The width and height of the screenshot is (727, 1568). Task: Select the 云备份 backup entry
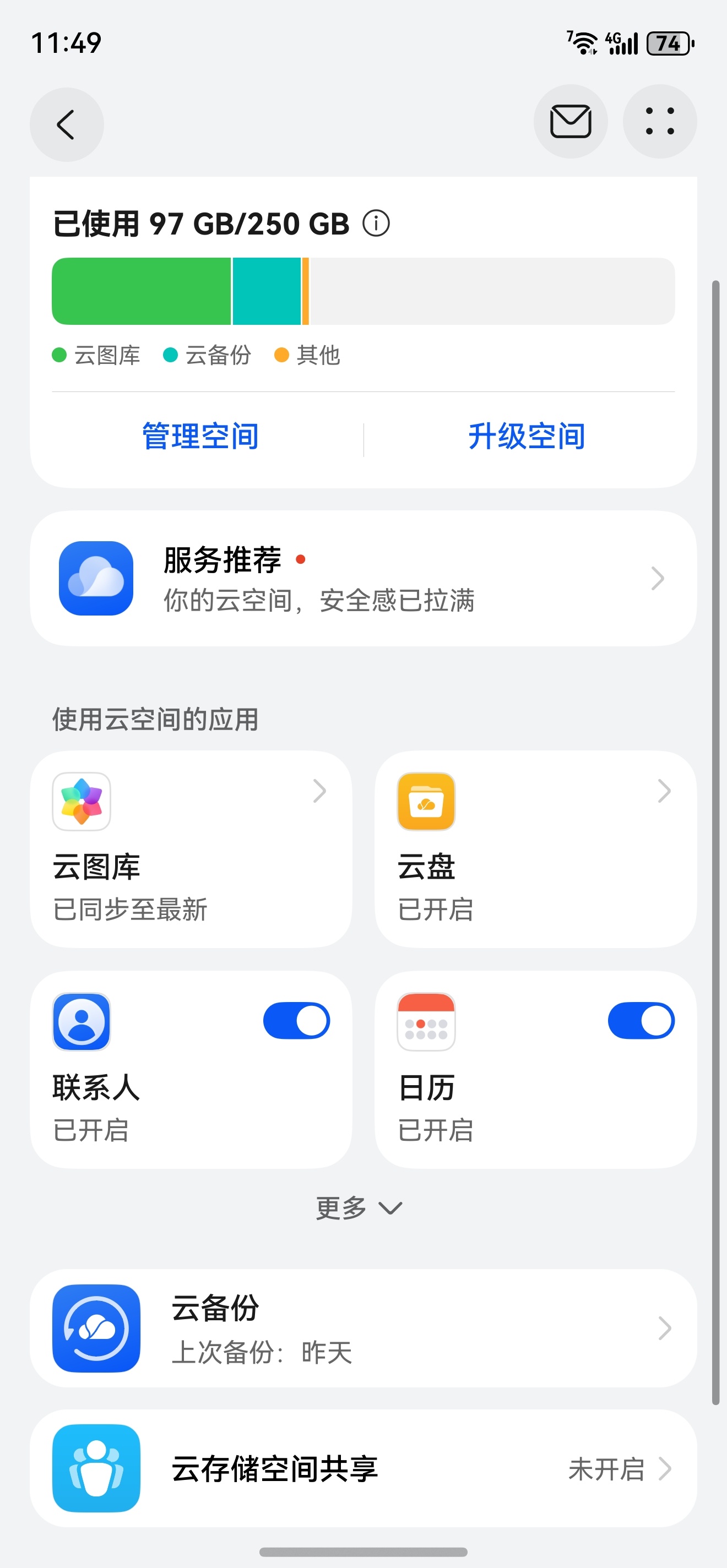click(363, 1328)
